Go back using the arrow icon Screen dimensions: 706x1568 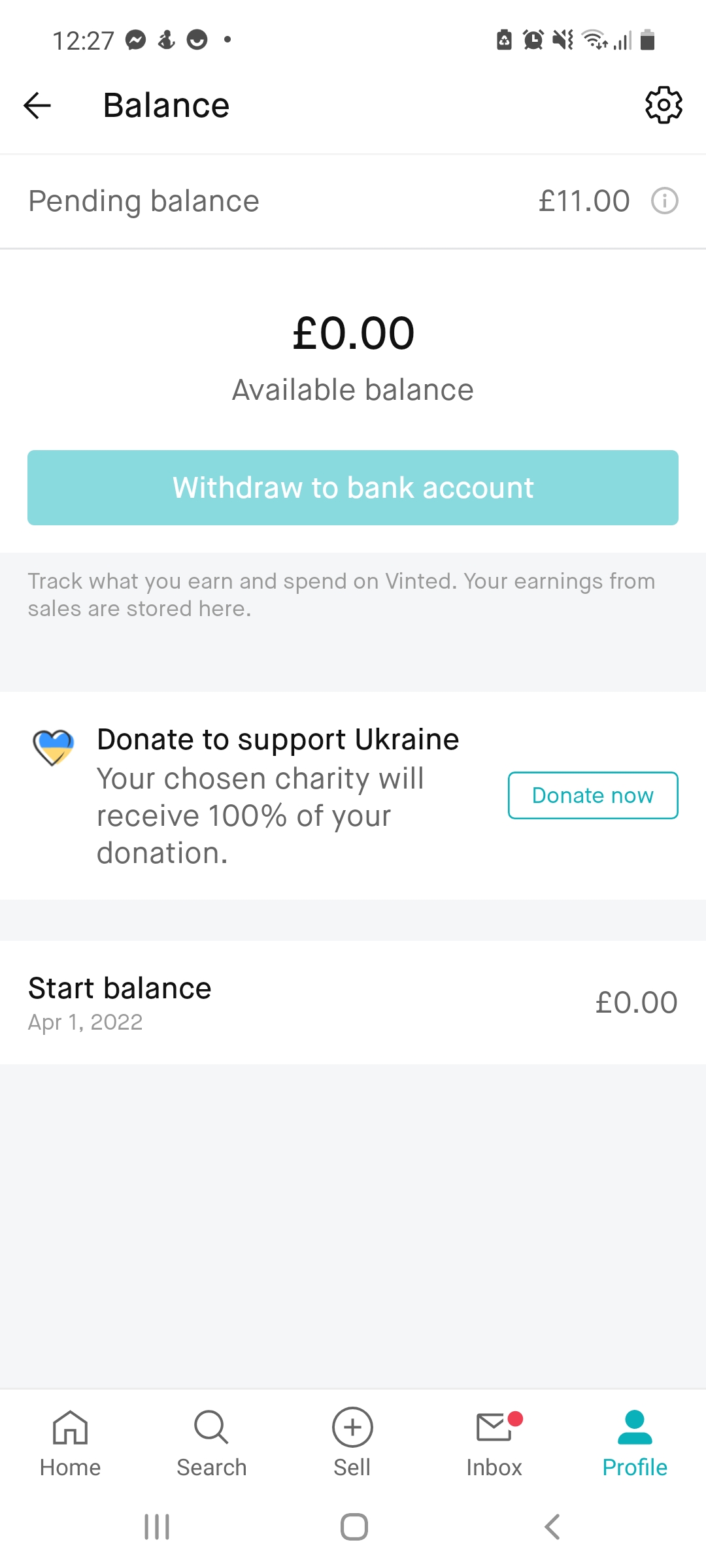click(37, 106)
